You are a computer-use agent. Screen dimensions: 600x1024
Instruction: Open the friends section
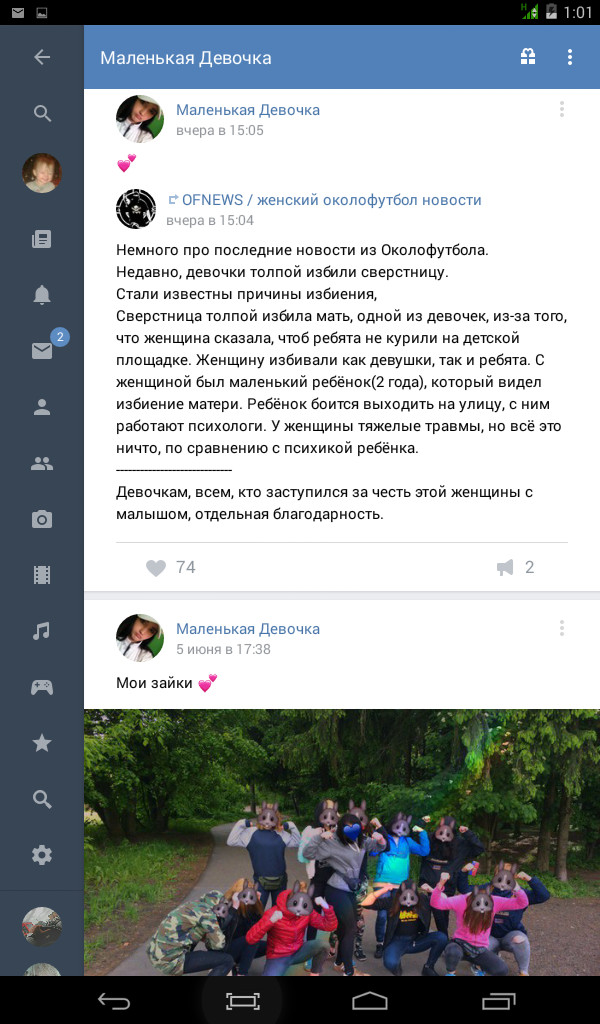tap(42, 407)
